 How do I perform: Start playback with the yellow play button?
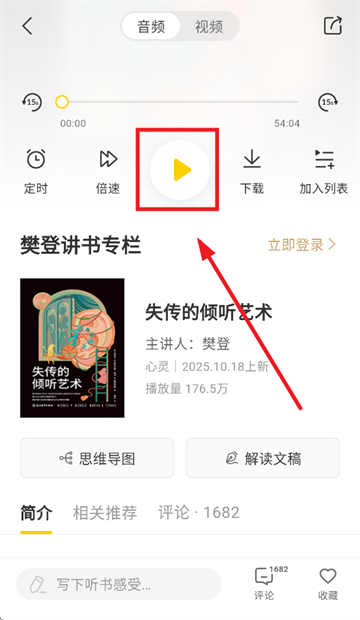[180, 170]
